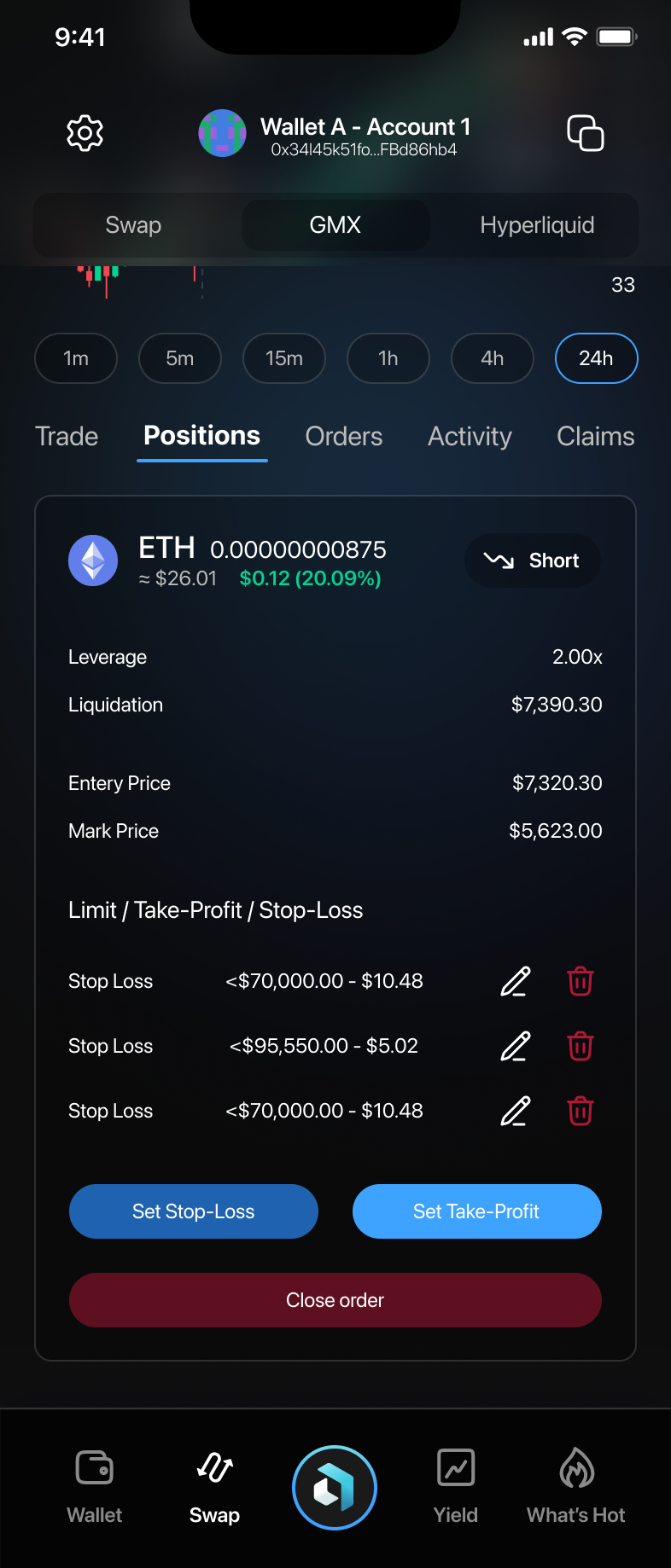671x1568 pixels.
Task: Copy the wallet address
Action: (586, 133)
